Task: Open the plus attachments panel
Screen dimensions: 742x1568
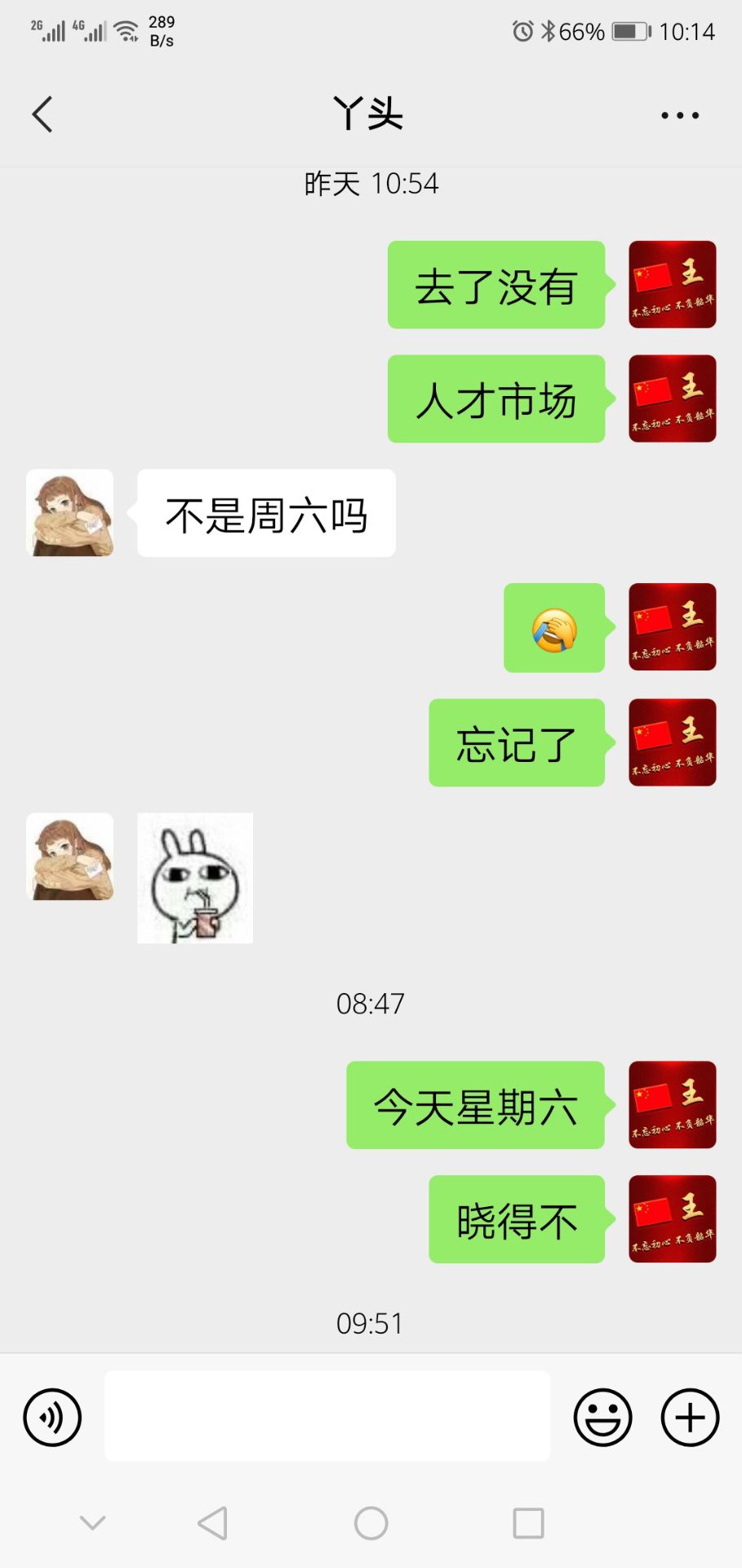Action: 690,1417
